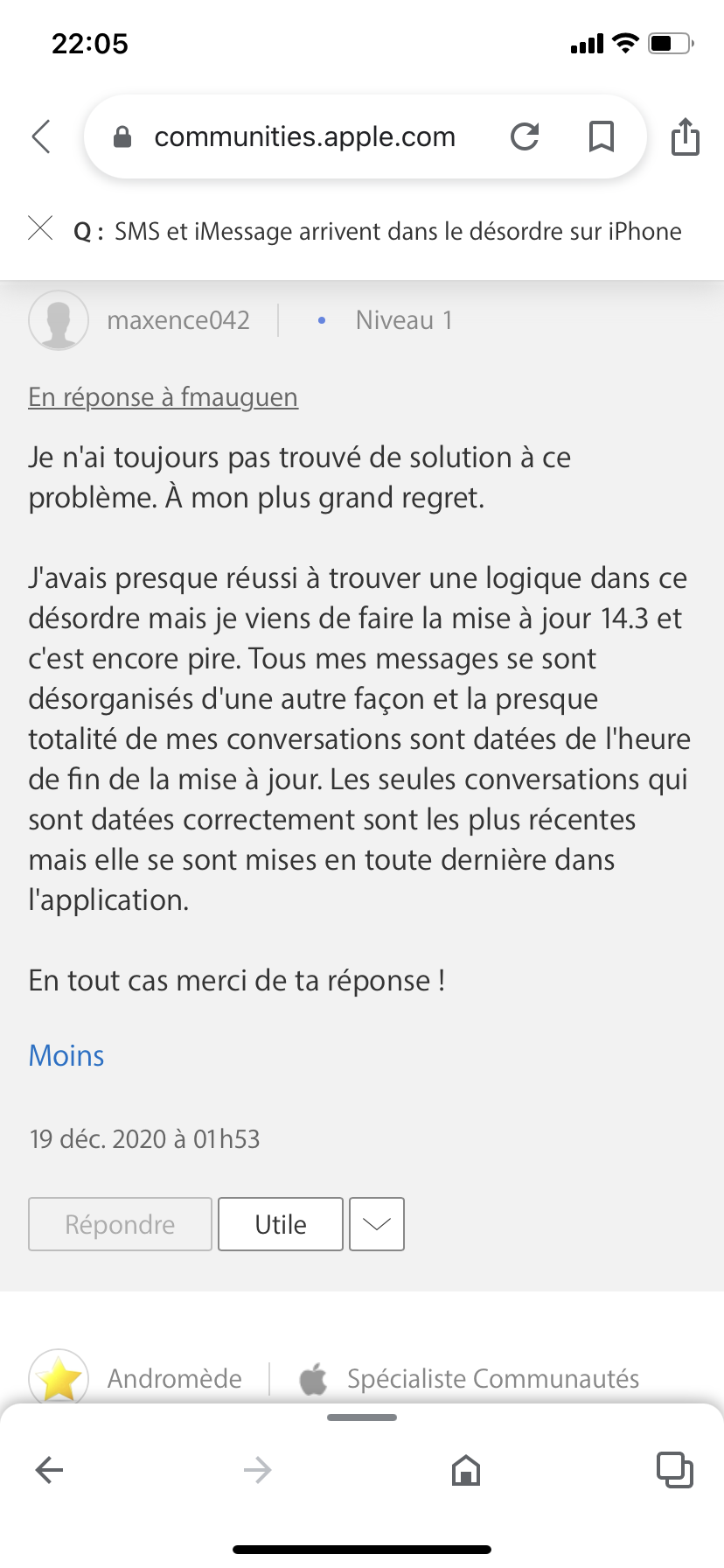This screenshot has height=1568, width=724.
Task: Mark the reply as Utile
Action: [280, 1224]
